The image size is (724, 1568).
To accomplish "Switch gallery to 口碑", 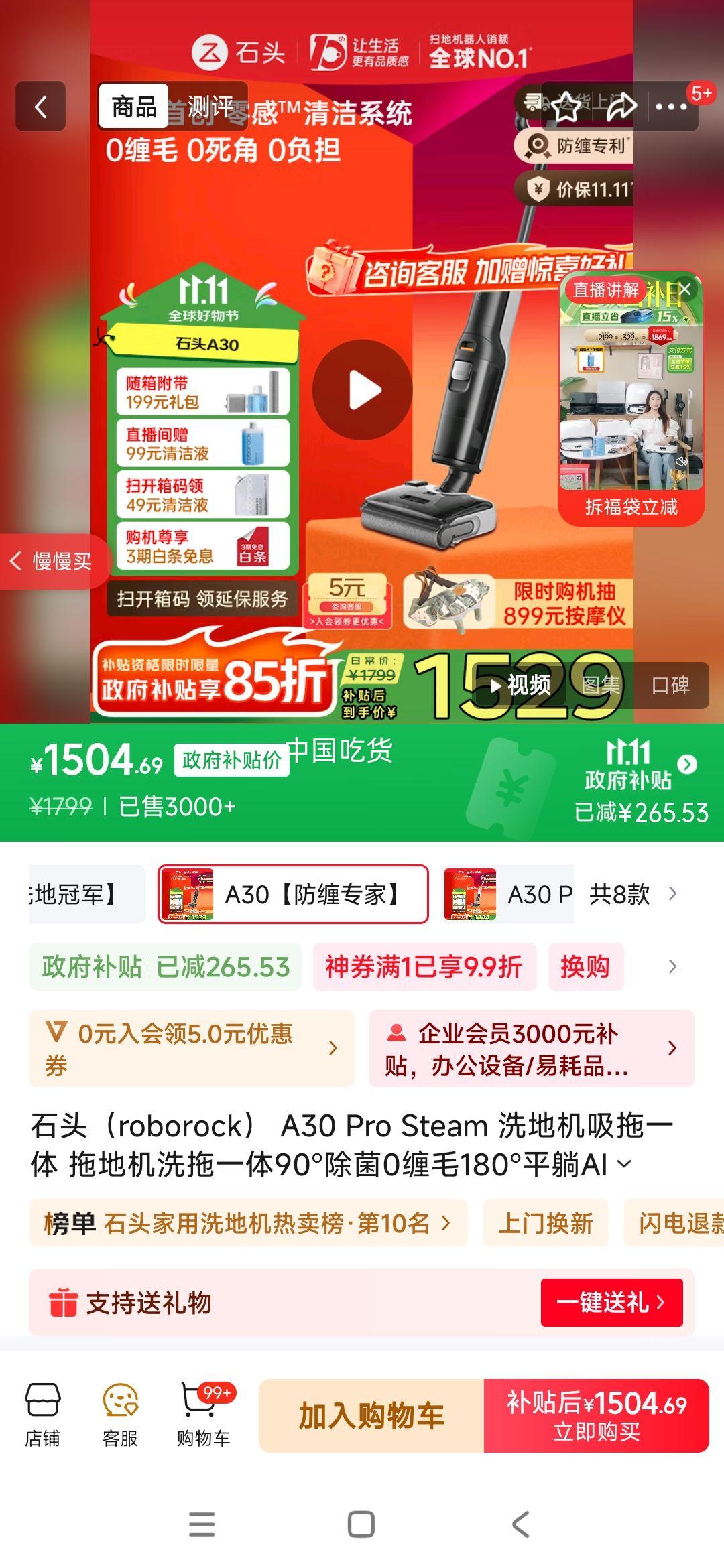I will [x=670, y=685].
